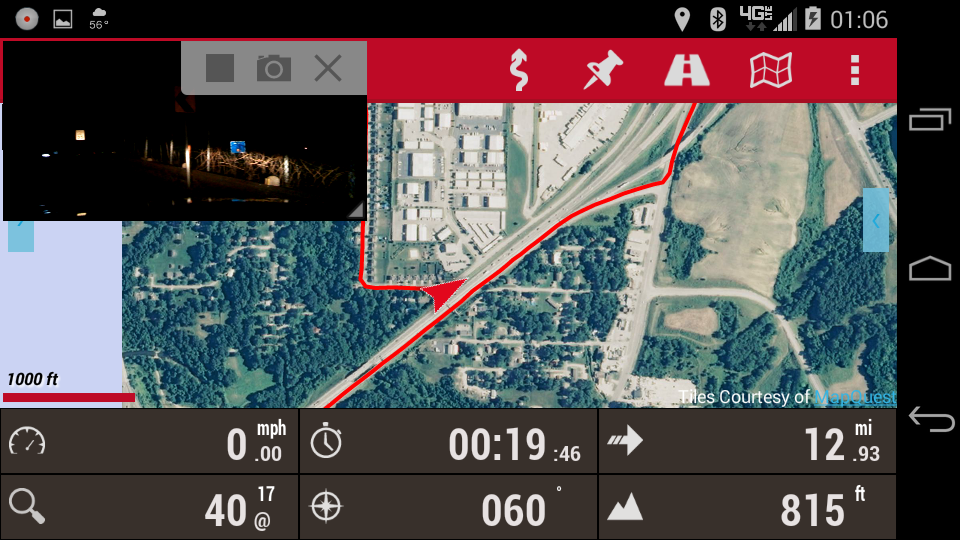Open the folded map icon
This screenshot has width=960, height=540.
(x=771, y=70)
